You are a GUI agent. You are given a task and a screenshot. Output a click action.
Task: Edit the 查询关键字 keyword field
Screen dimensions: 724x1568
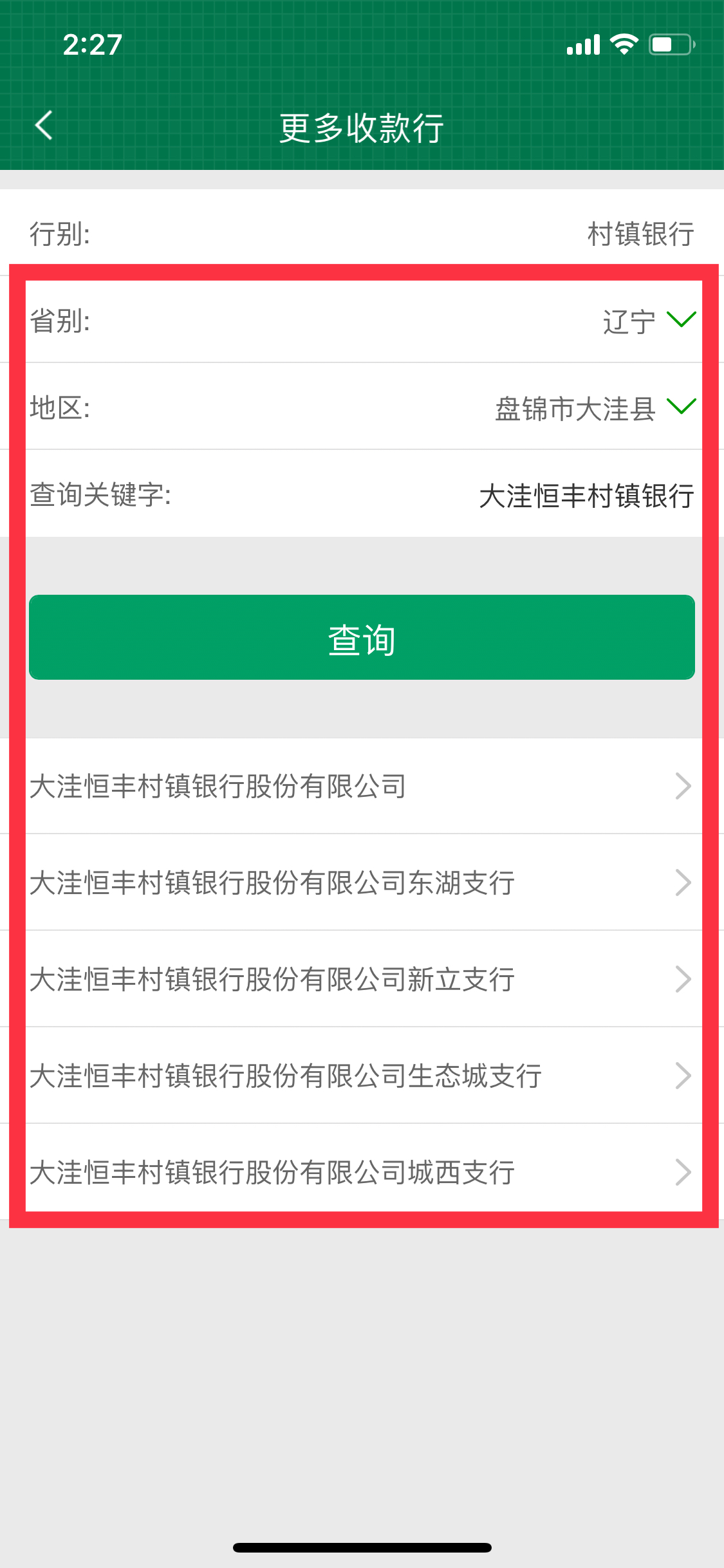(362, 494)
